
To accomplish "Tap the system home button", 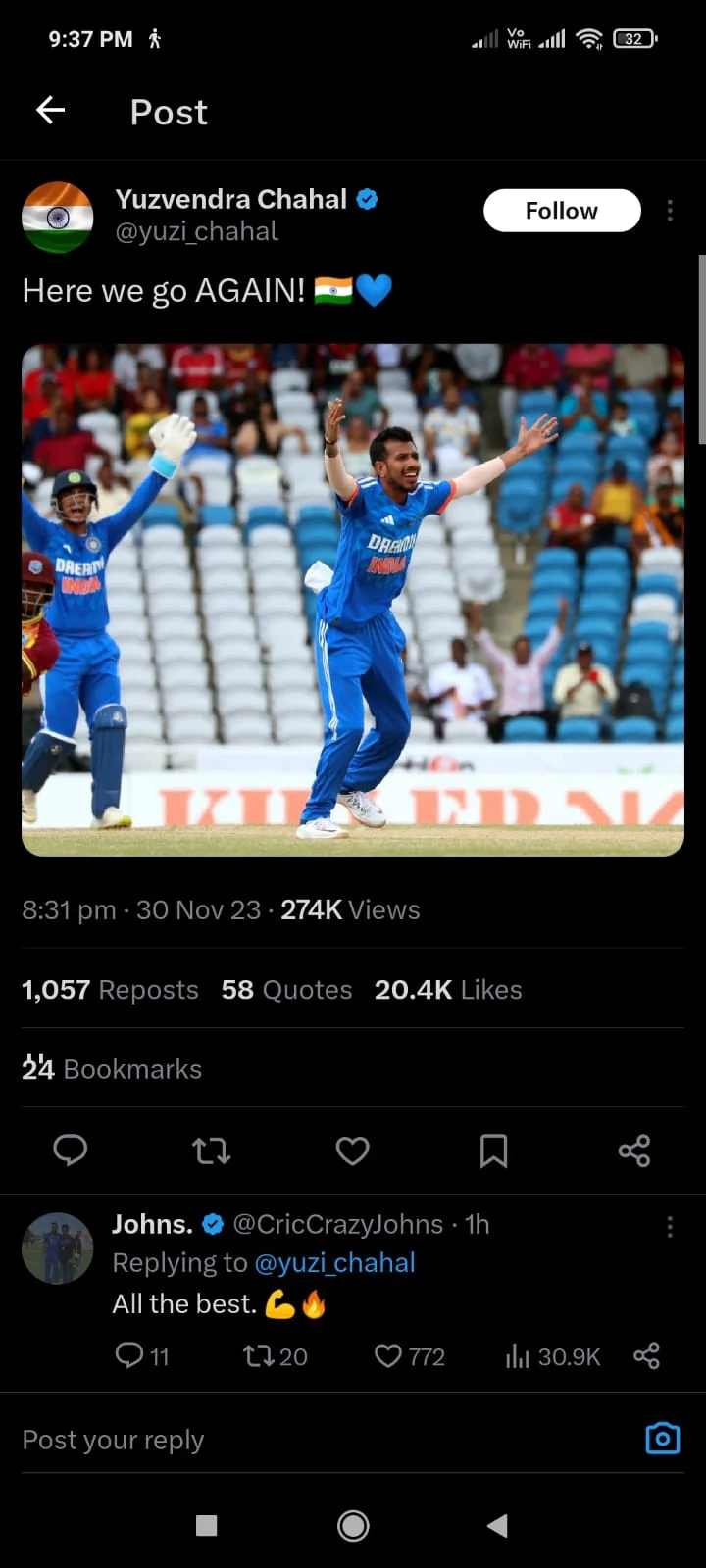I will 353,1525.
